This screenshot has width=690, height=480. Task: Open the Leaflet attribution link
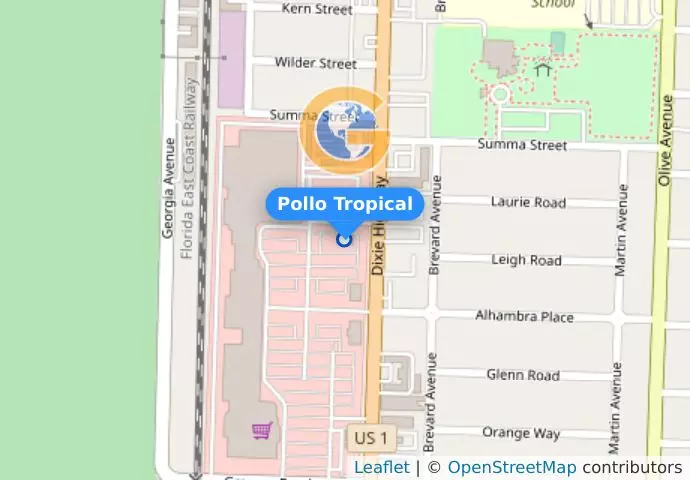tap(381, 467)
